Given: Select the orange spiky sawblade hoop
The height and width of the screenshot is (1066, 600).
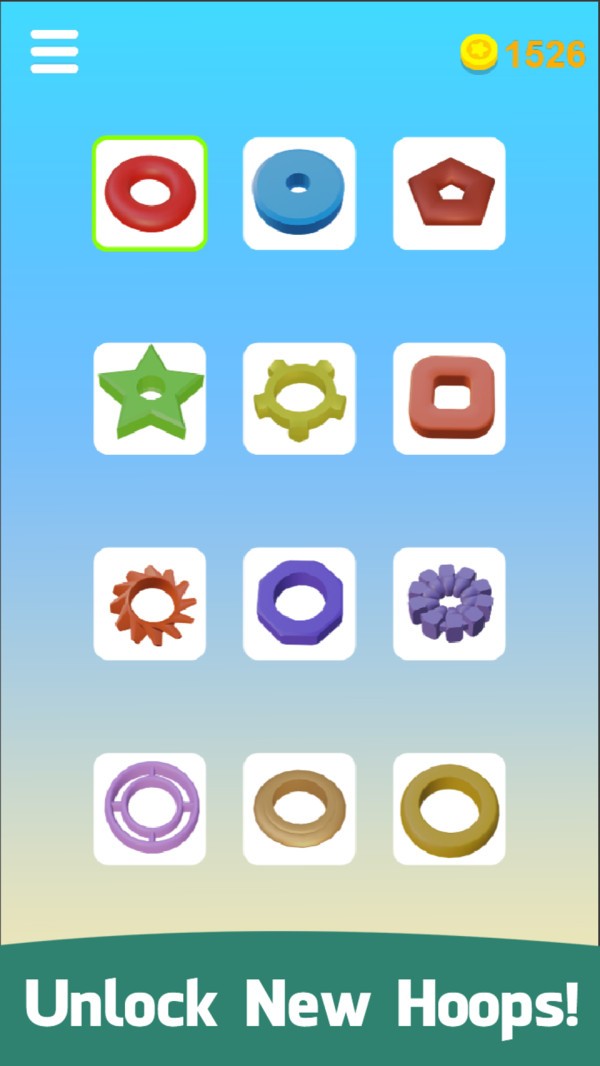Looking at the screenshot, I should pyautogui.click(x=150, y=603).
